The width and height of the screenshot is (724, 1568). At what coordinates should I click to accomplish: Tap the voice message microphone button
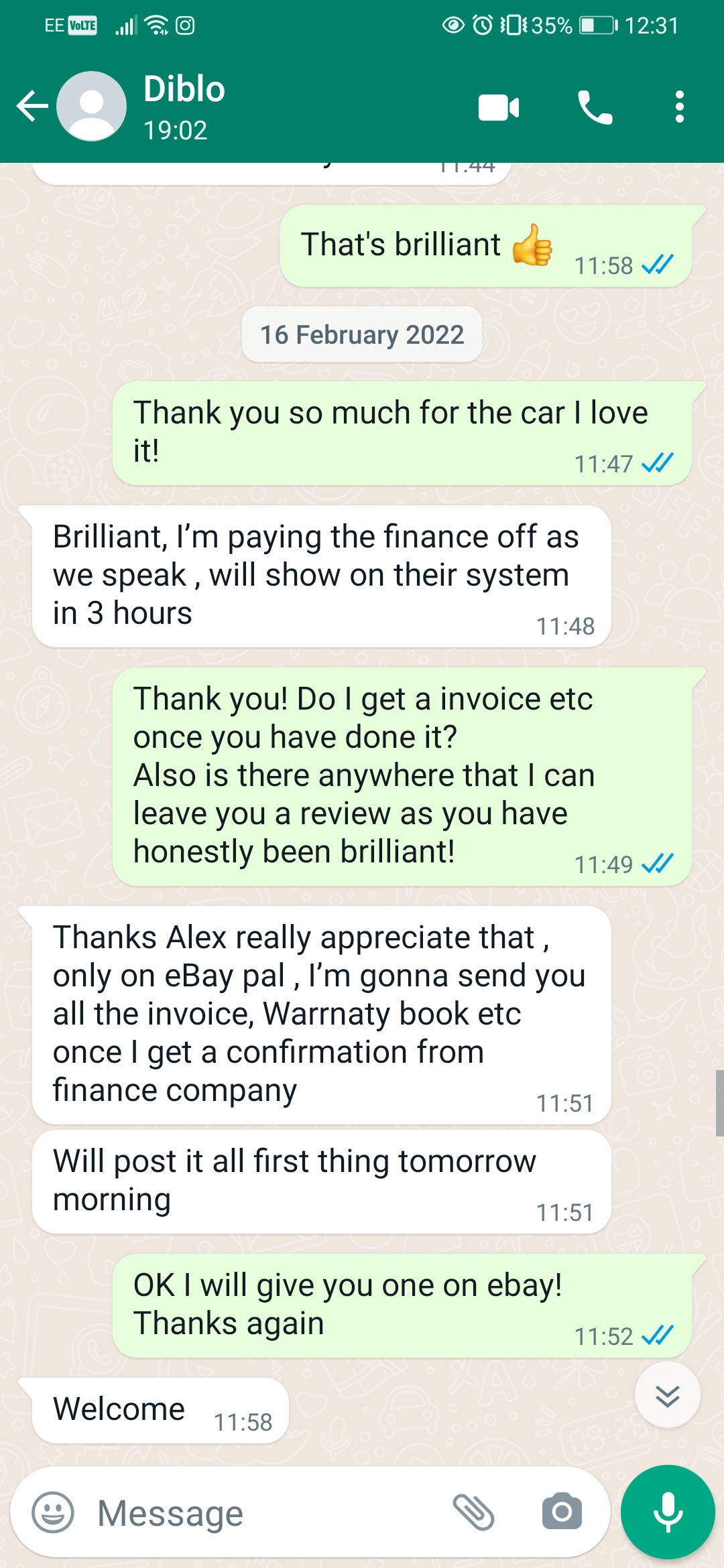668,1512
